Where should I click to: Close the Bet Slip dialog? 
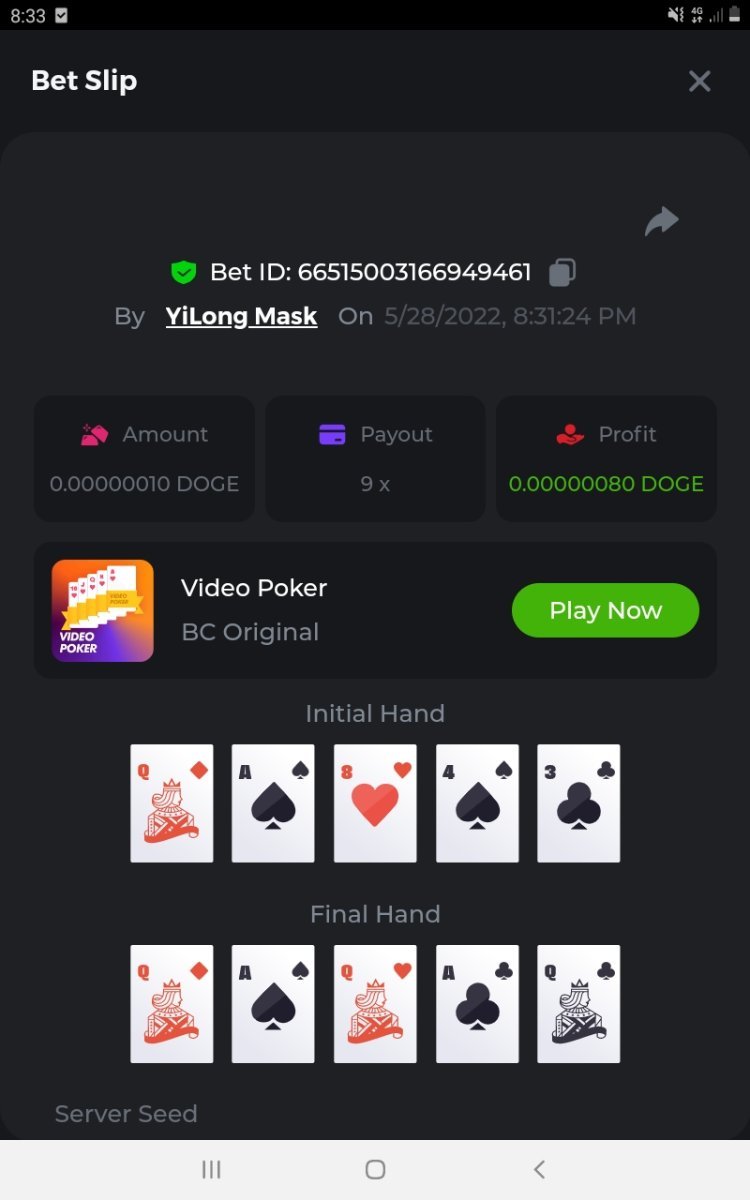pos(699,81)
